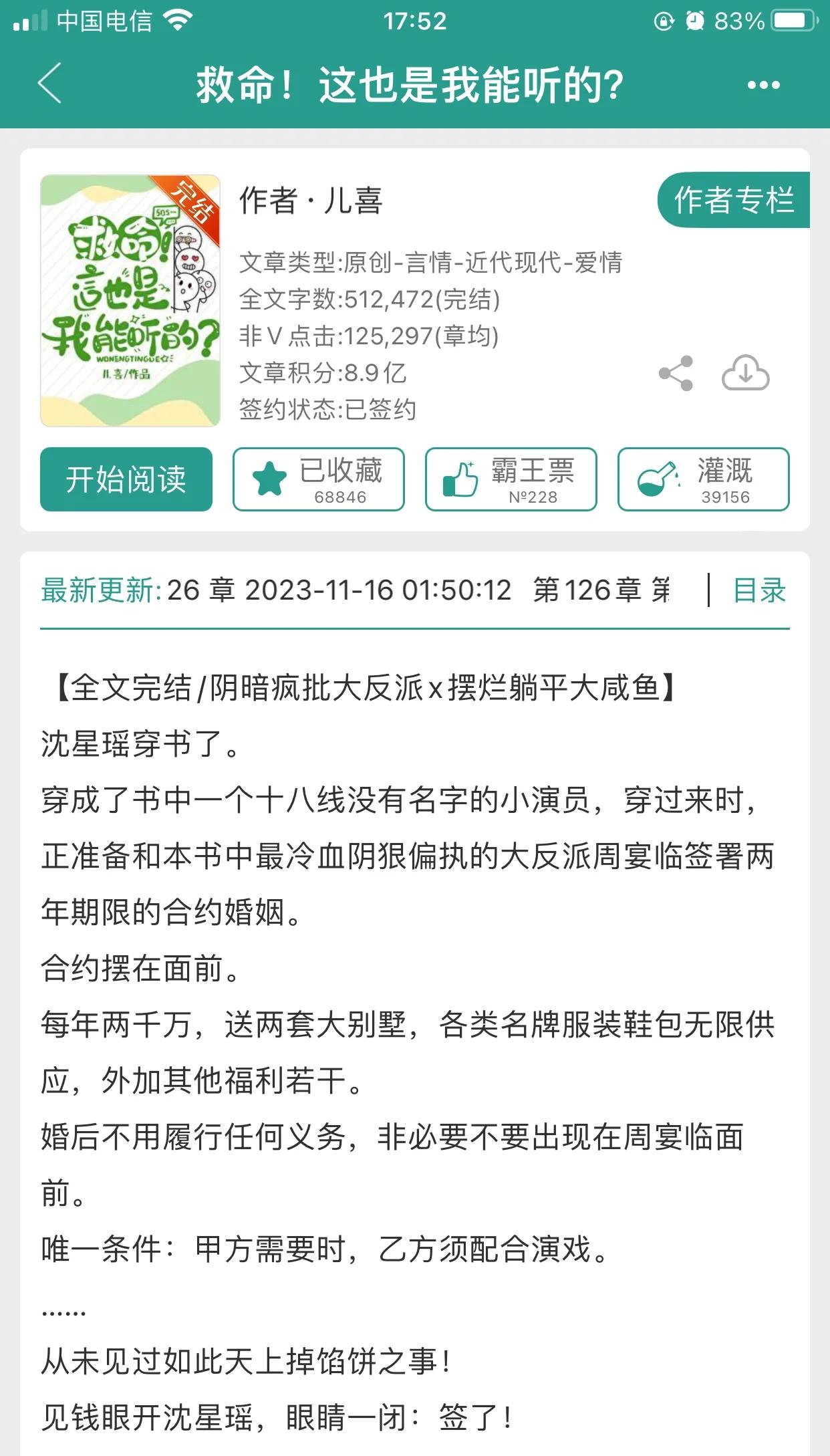The width and height of the screenshot is (830, 1456).
Task: Open the three-dot overflow menu
Action: 763,85
